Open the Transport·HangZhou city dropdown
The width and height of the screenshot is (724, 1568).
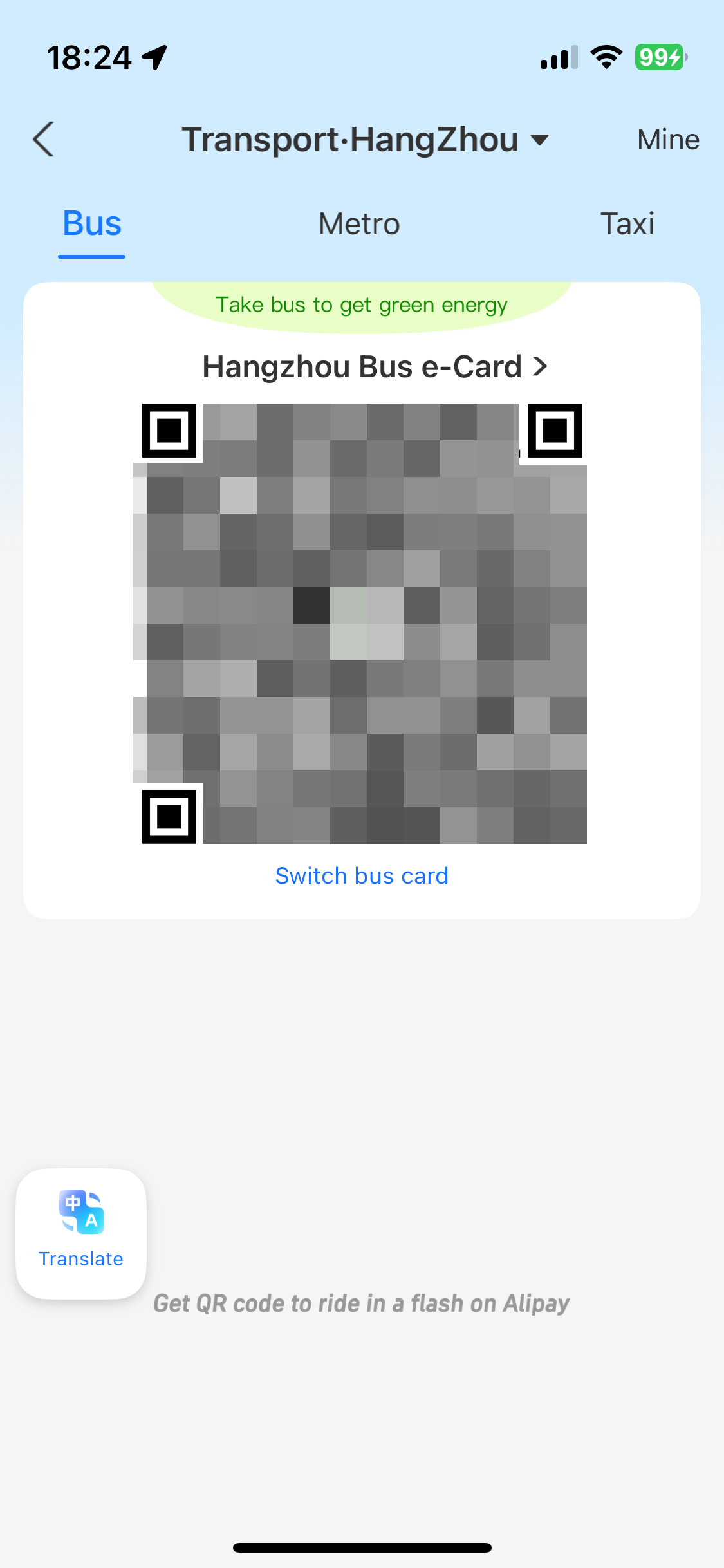365,140
